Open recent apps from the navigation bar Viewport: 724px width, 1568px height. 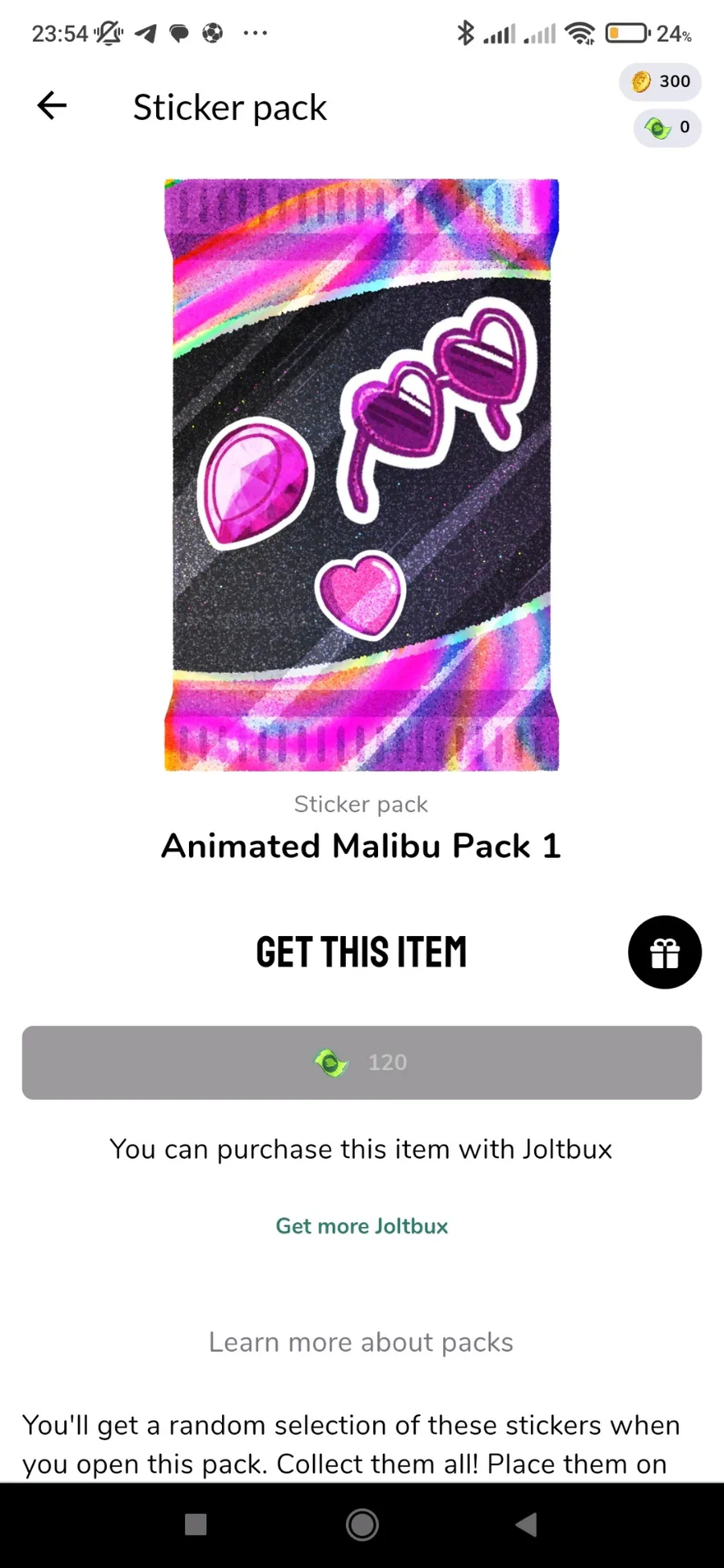195,1525
